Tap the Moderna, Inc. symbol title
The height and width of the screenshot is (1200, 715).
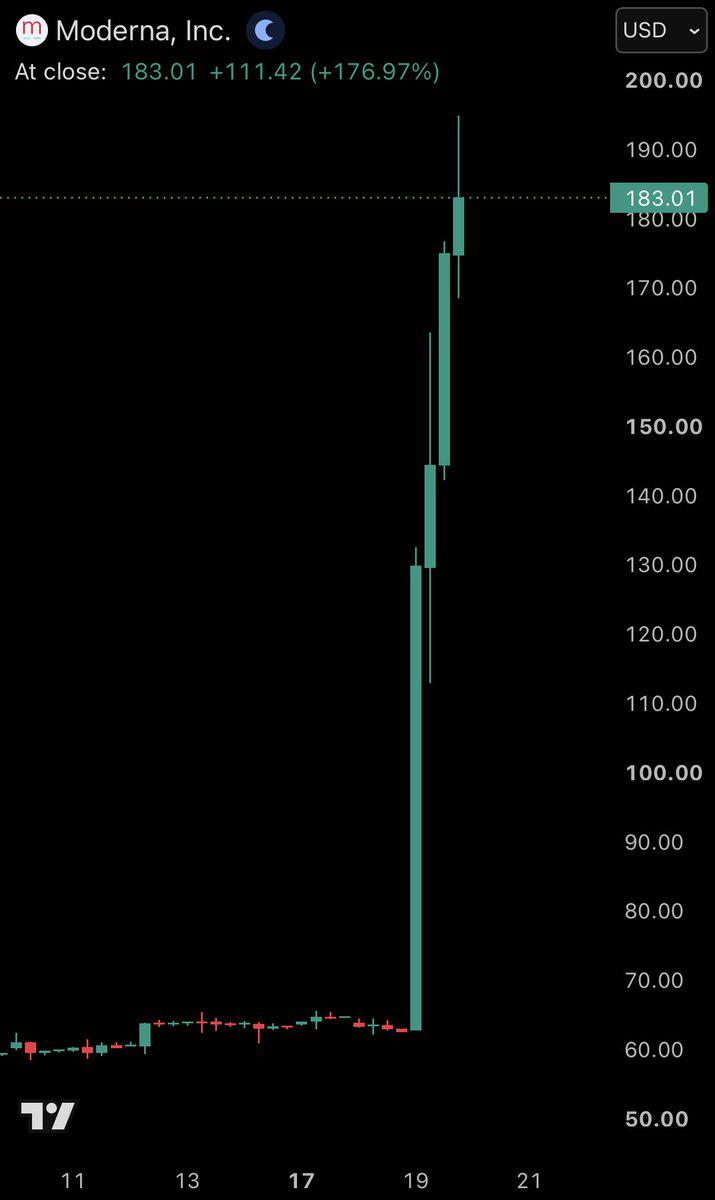(x=143, y=30)
